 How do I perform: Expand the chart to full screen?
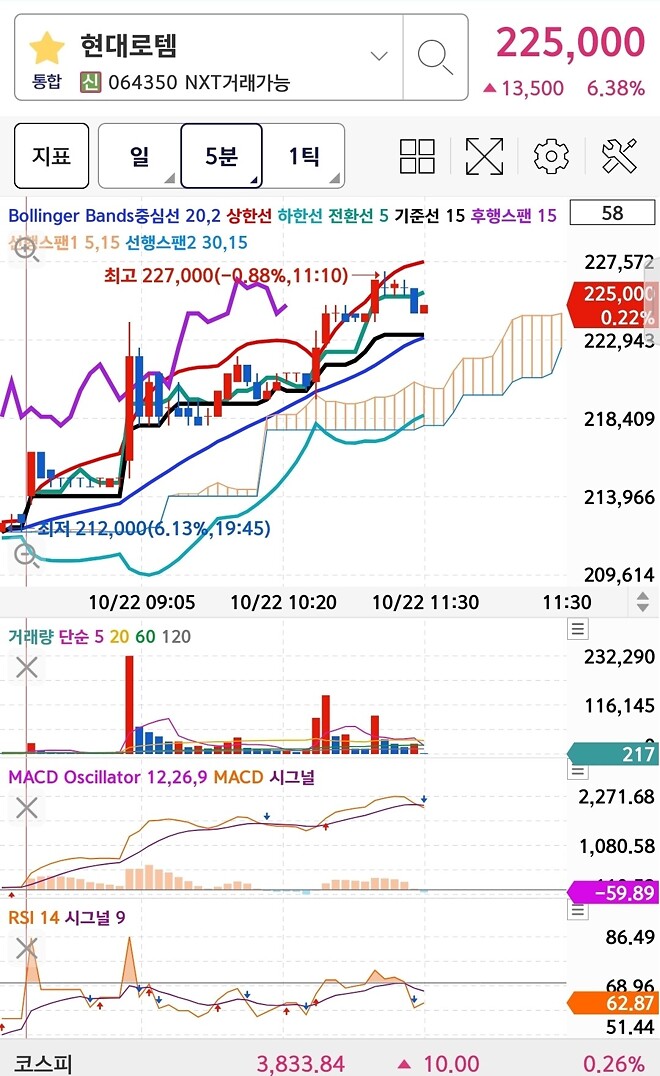point(484,156)
